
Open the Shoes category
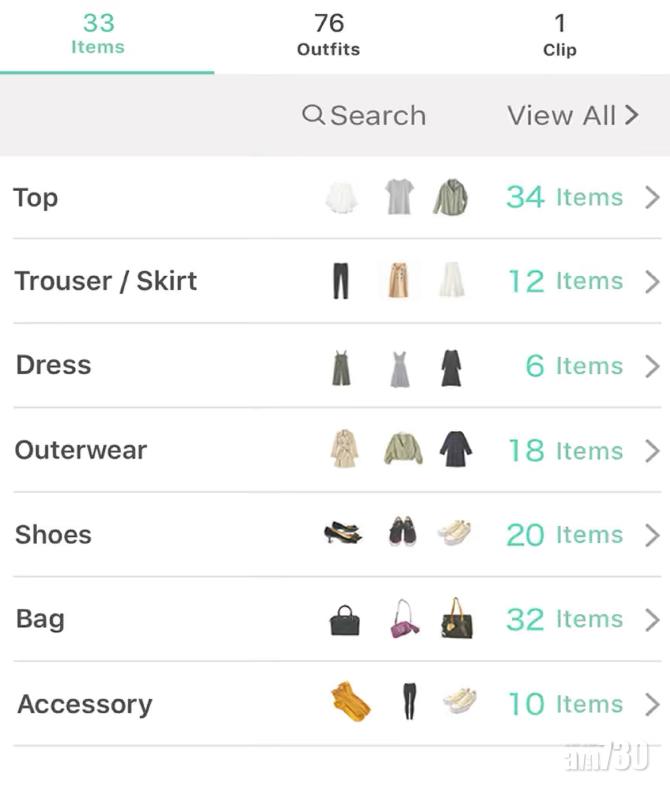point(335,535)
